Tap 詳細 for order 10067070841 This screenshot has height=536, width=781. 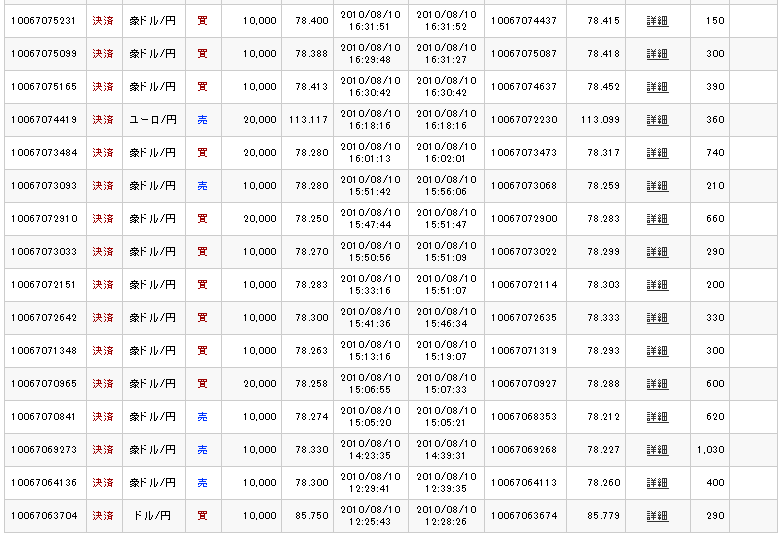click(x=657, y=417)
